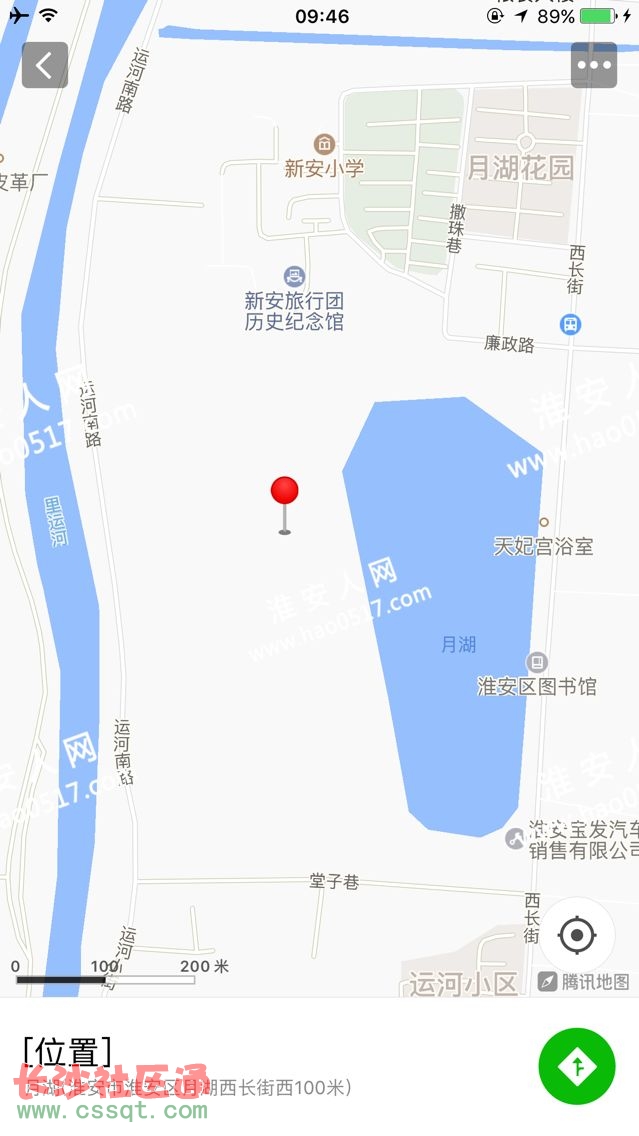
Task: Recenter map on my current location
Action: (x=576, y=936)
